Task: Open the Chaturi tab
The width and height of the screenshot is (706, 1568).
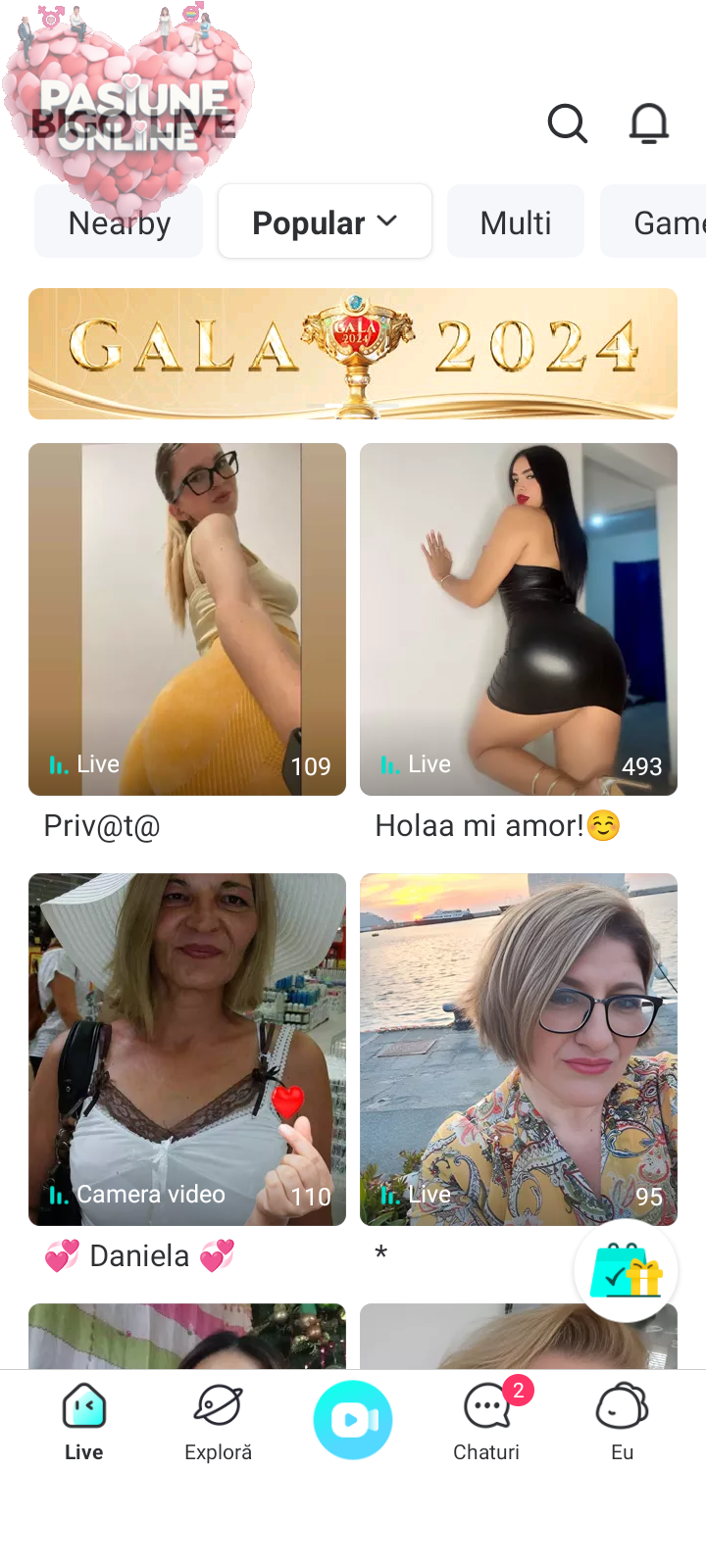Action: pyautogui.click(x=486, y=1422)
